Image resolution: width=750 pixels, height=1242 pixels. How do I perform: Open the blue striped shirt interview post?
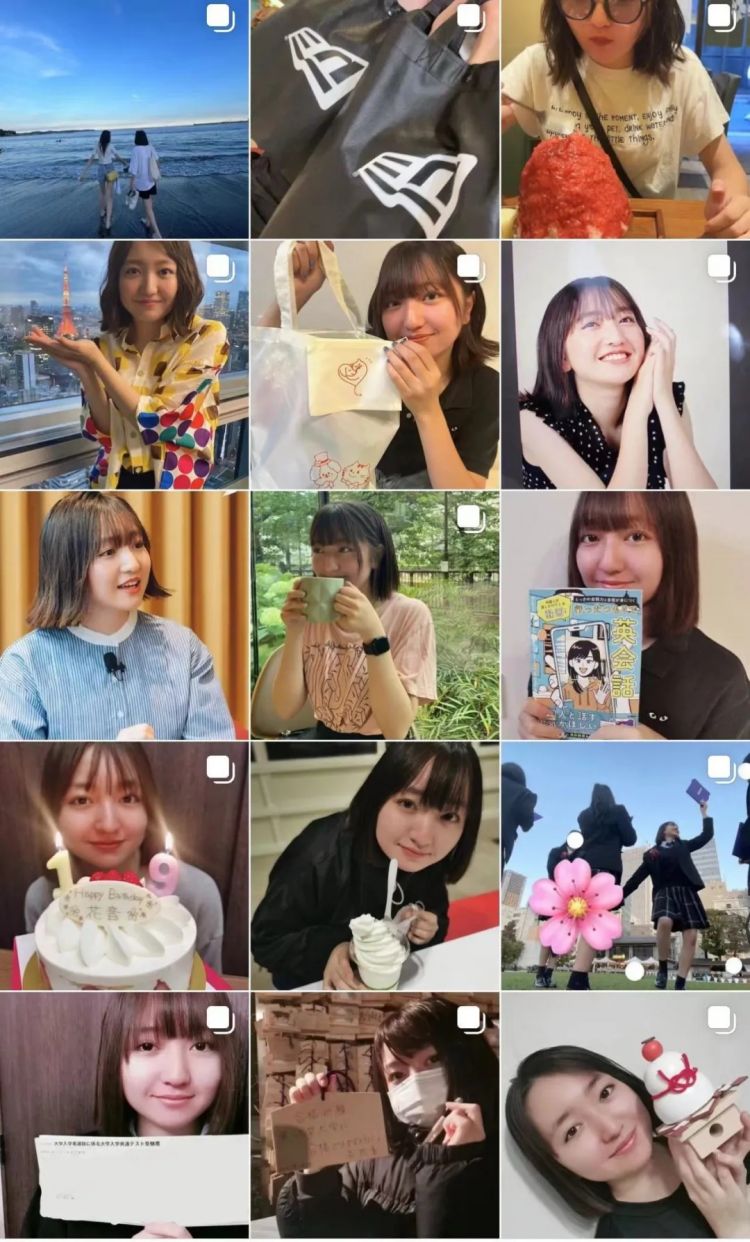click(x=124, y=615)
